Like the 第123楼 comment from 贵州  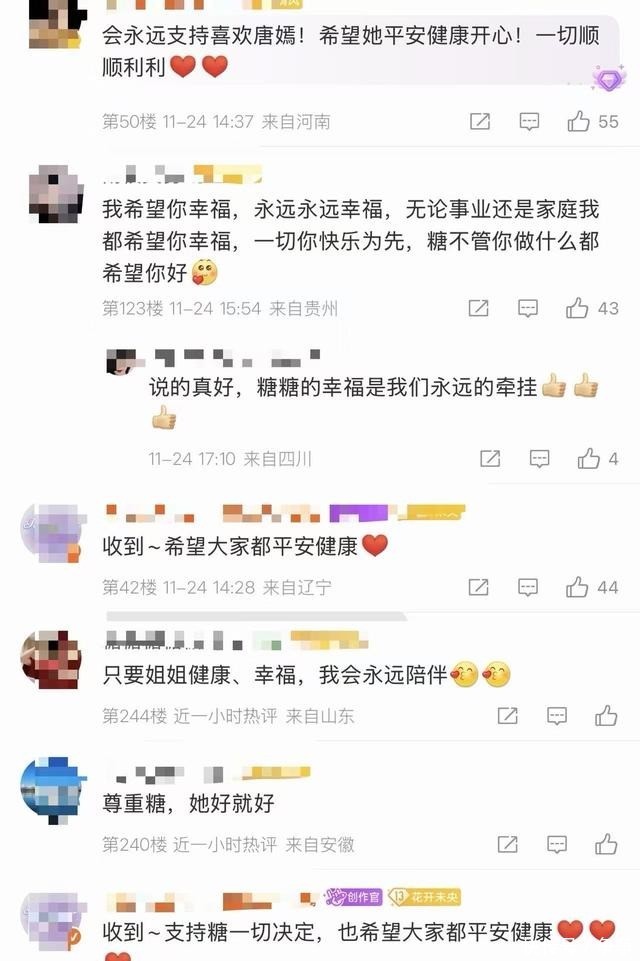click(x=578, y=308)
